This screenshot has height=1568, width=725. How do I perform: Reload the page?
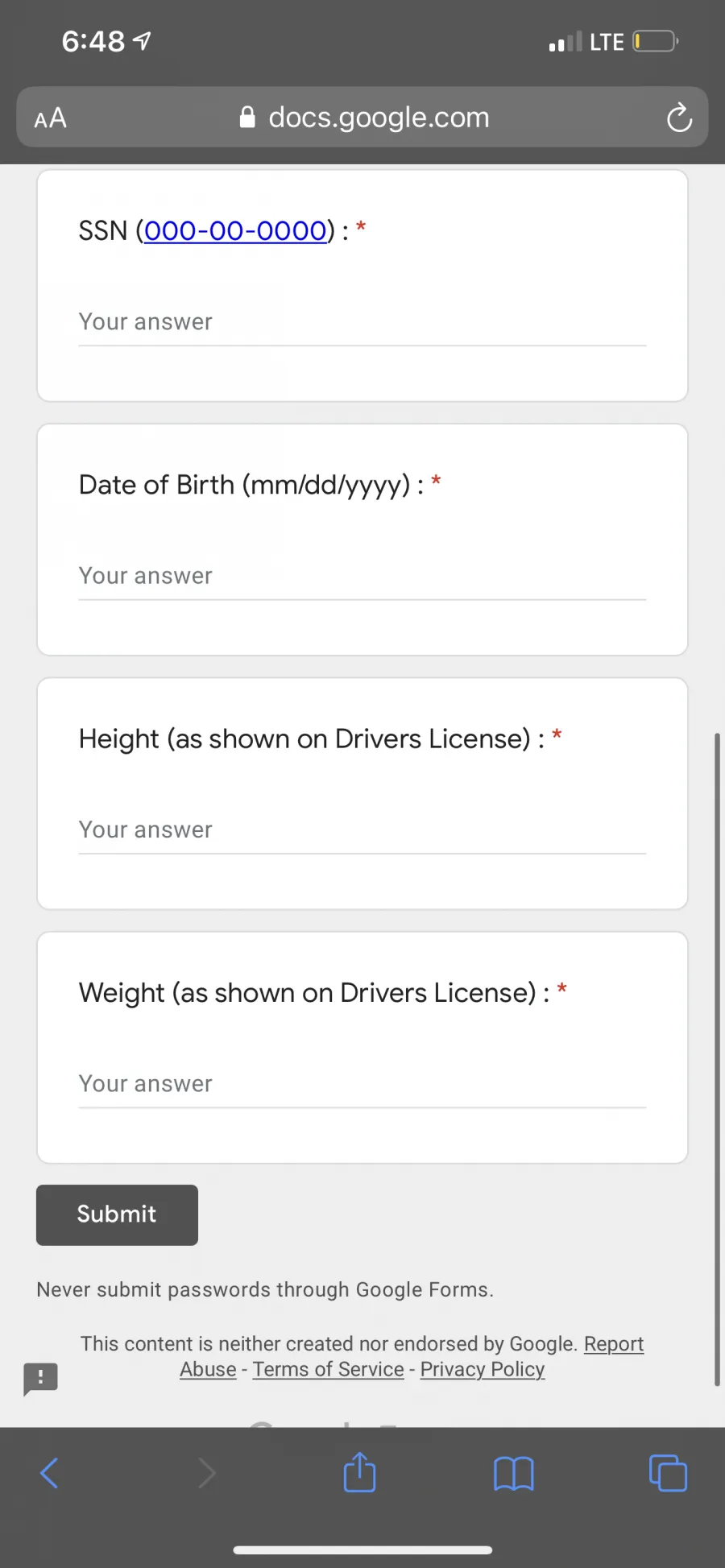click(x=679, y=118)
